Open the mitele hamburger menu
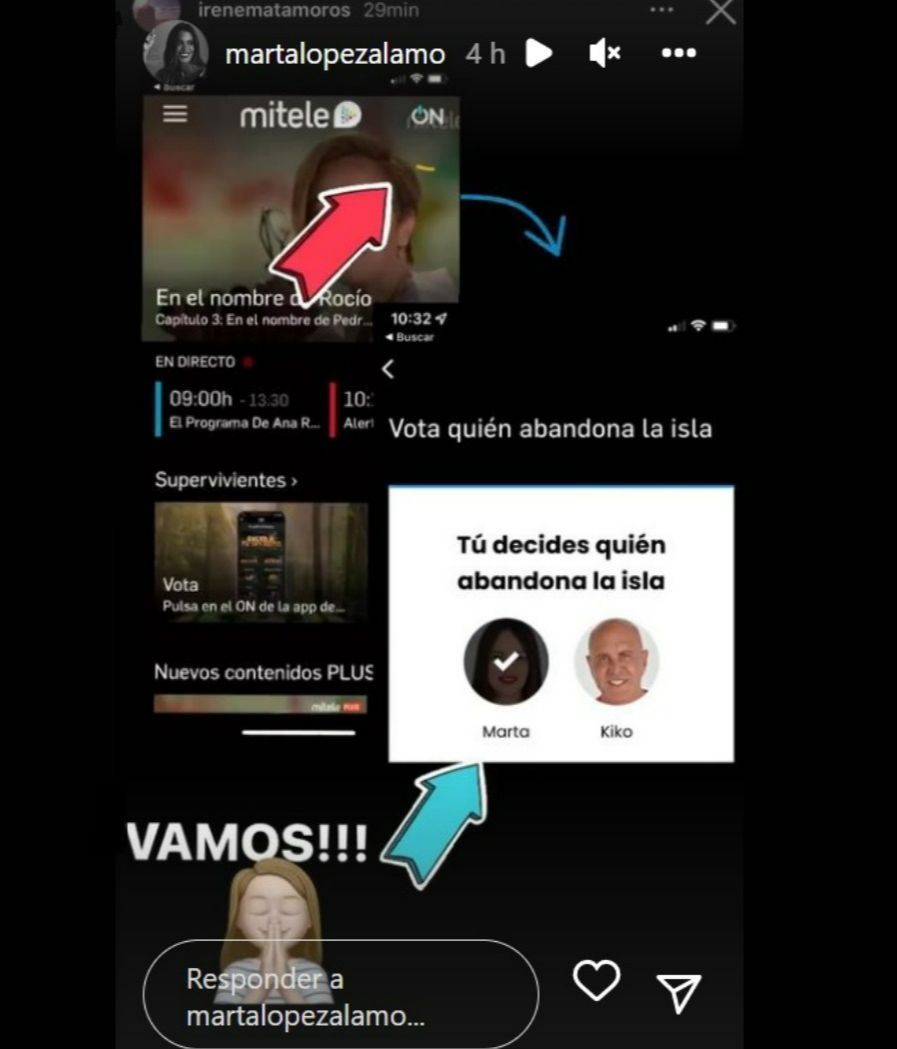 coord(174,116)
